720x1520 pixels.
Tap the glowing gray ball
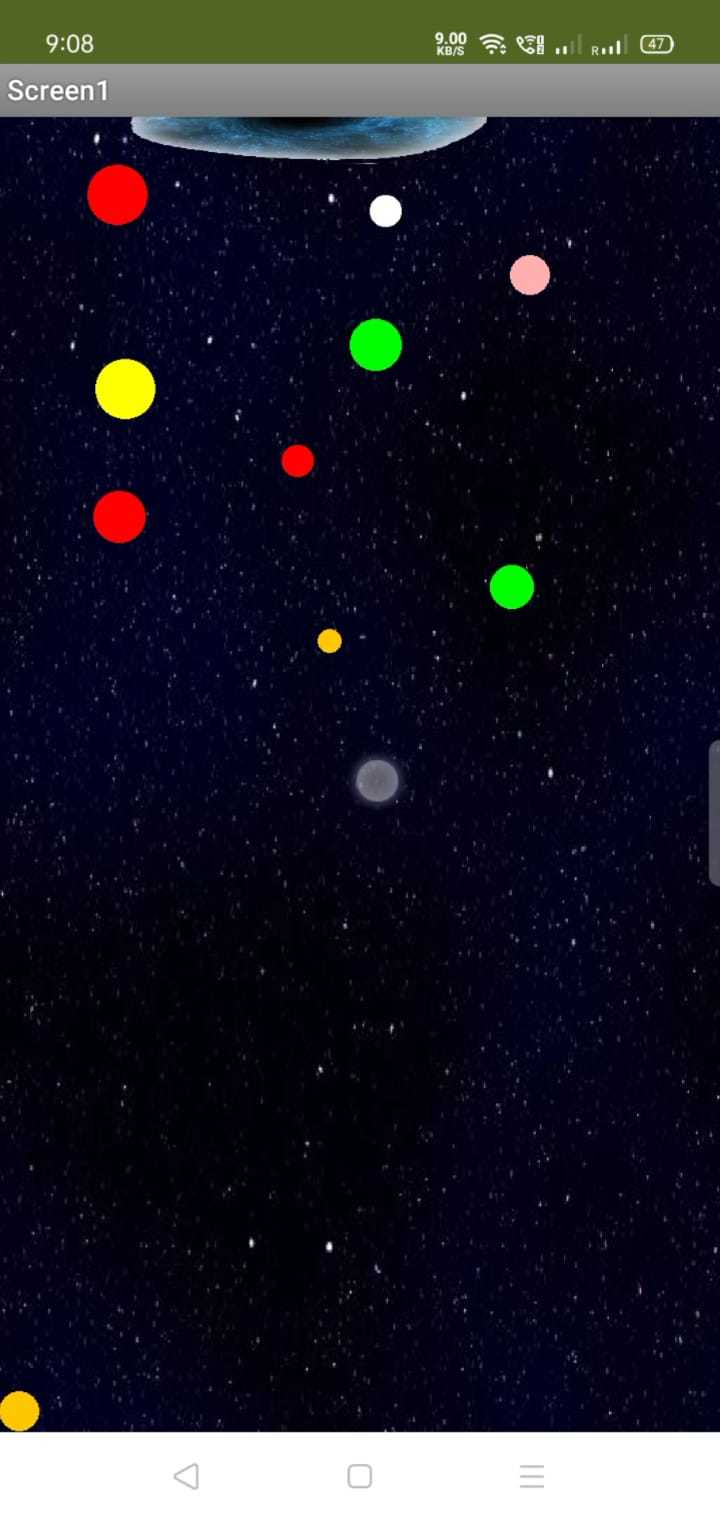tap(377, 781)
